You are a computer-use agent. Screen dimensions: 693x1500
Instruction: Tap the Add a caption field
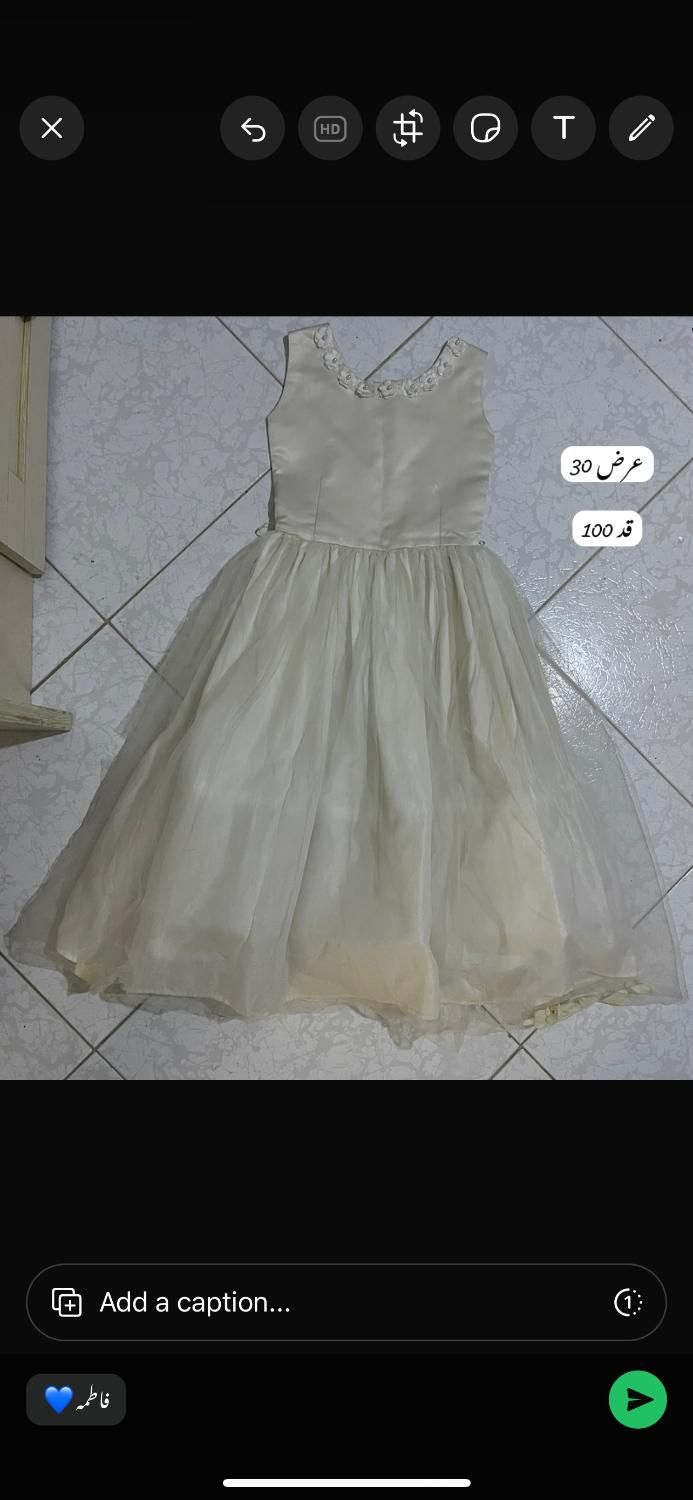pos(340,1302)
